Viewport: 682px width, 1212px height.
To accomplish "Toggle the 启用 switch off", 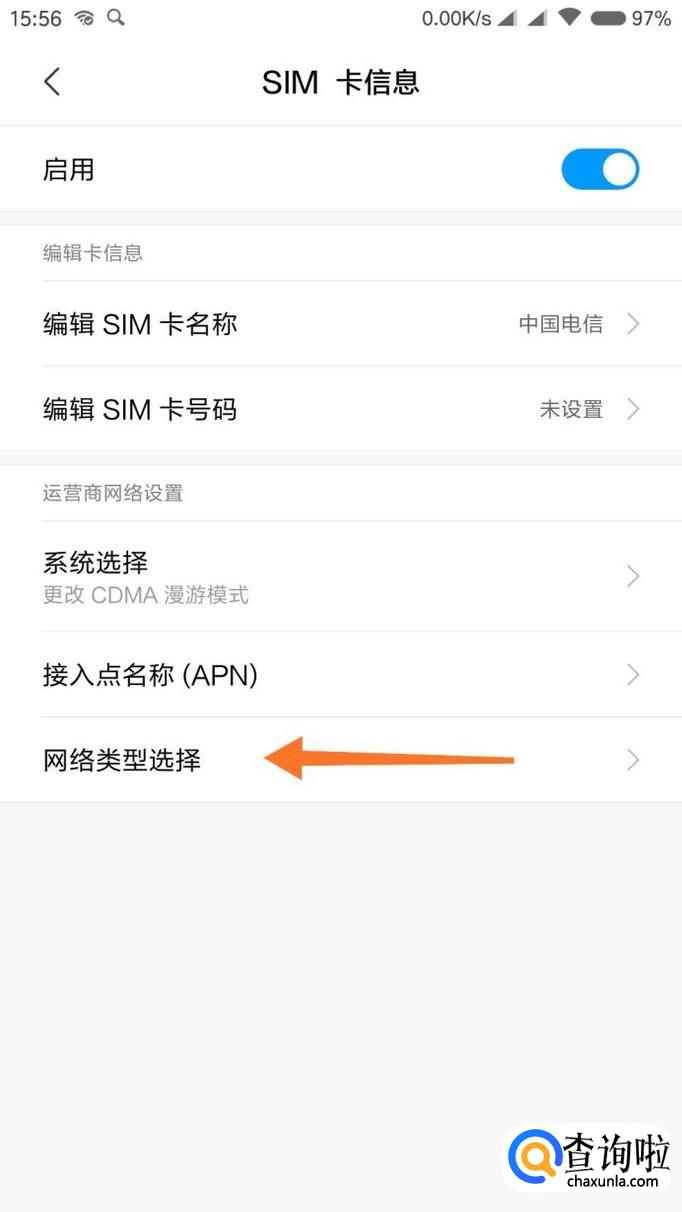I will point(599,169).
